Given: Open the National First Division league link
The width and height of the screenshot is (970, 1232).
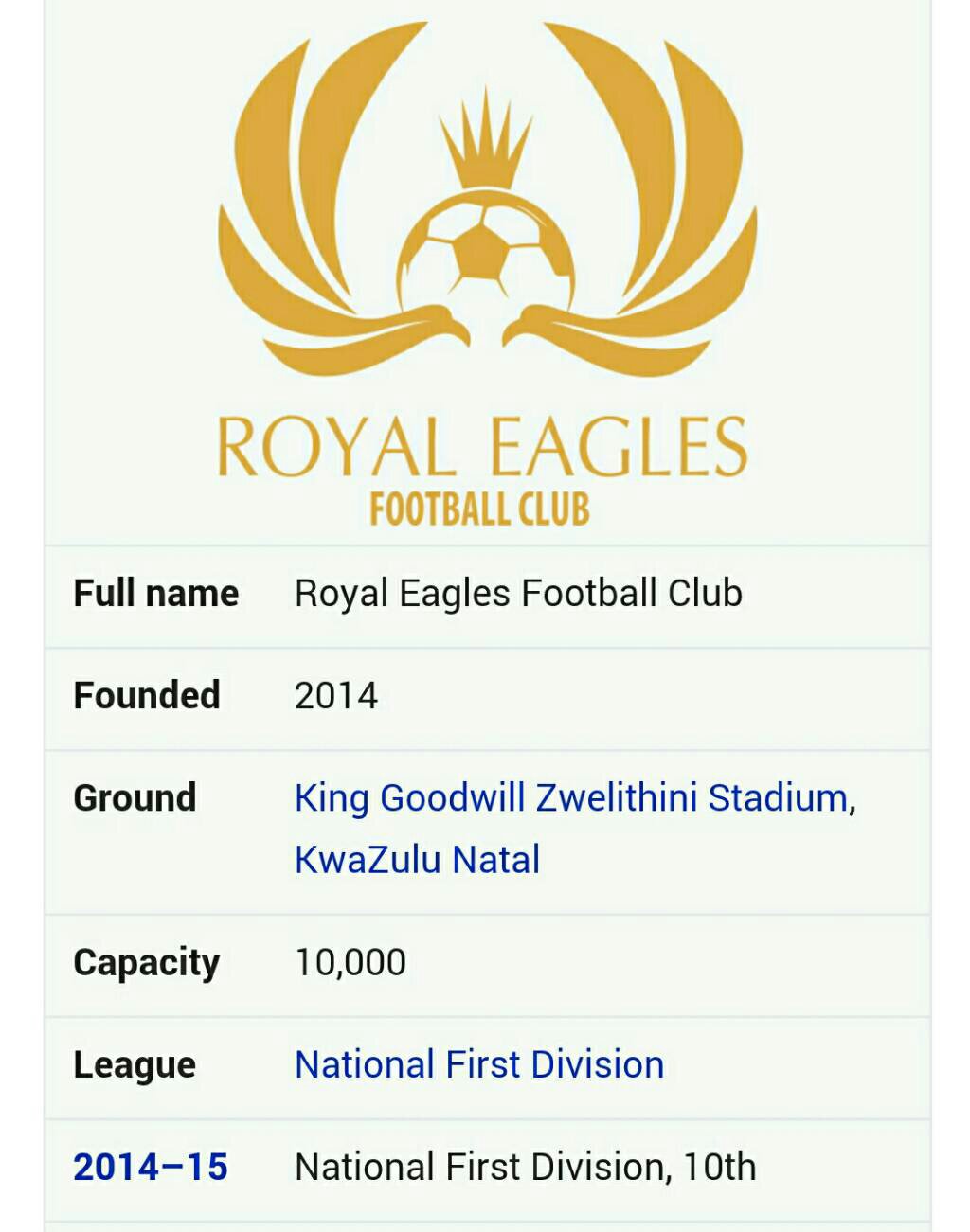Looking at the screenshot, I should pyautogui.click(x=479, y=1065).
